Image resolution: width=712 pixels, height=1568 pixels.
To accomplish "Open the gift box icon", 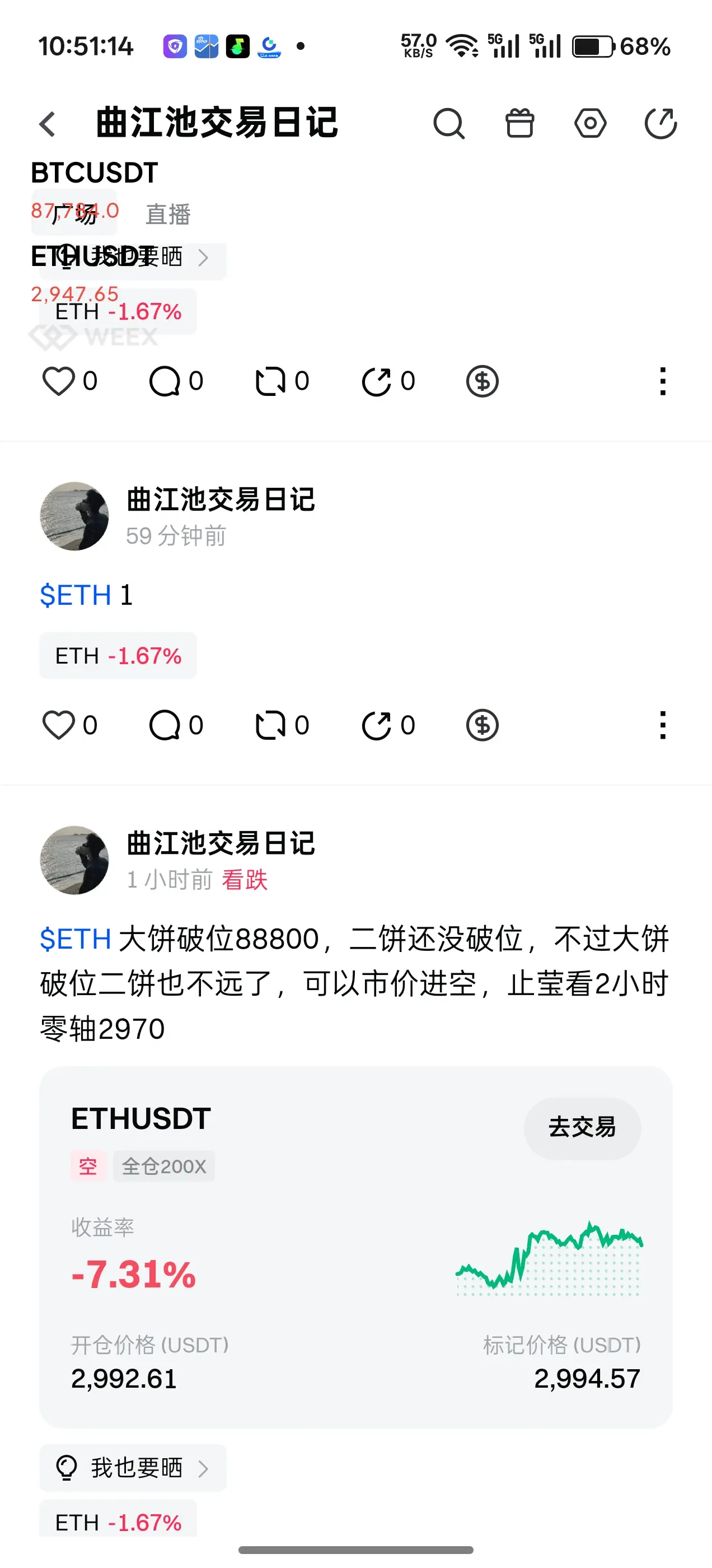I will [519, 124].
